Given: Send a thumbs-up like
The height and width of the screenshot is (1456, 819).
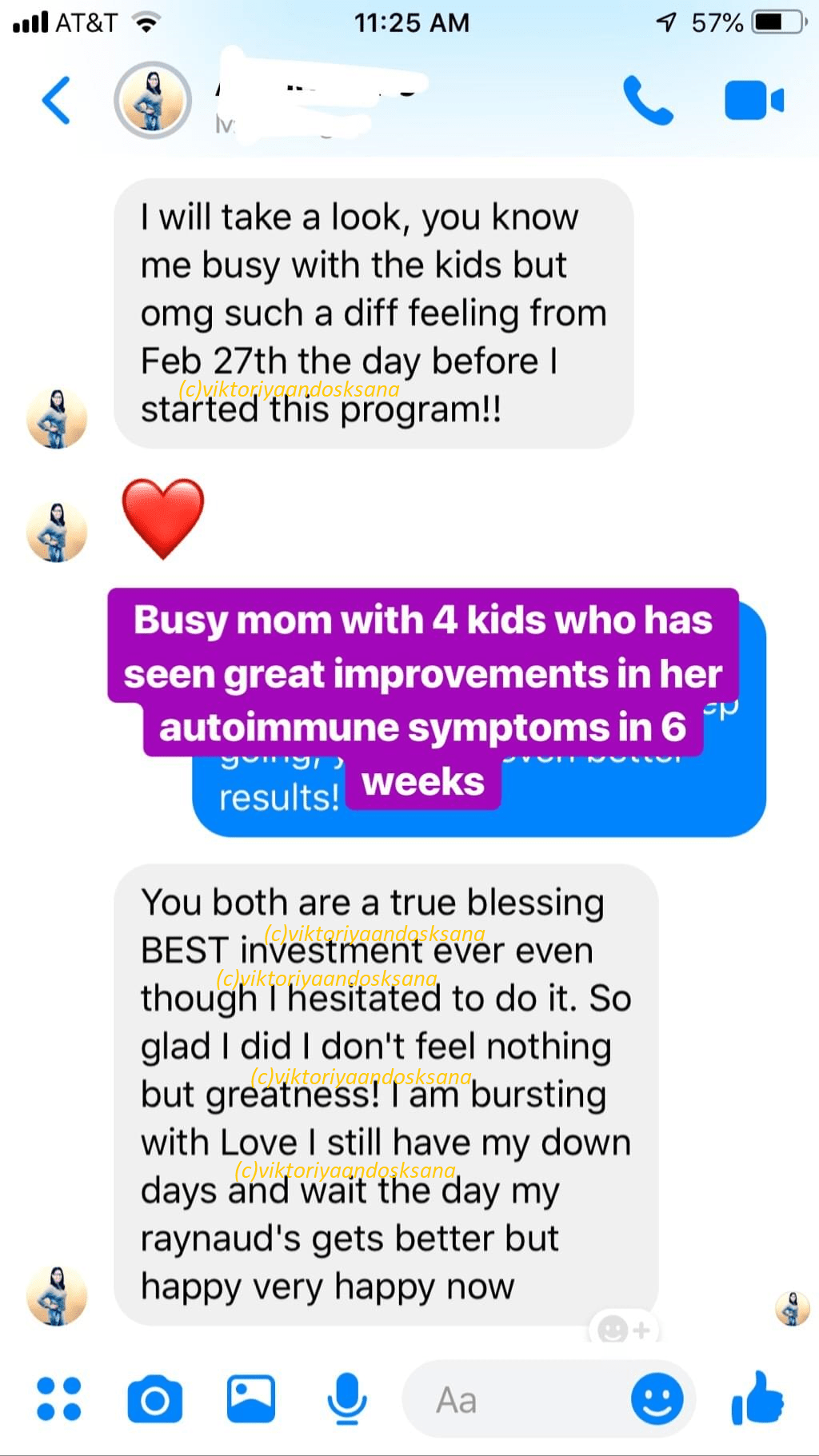Looking at the screenshot, I should tap(757, 1398).
